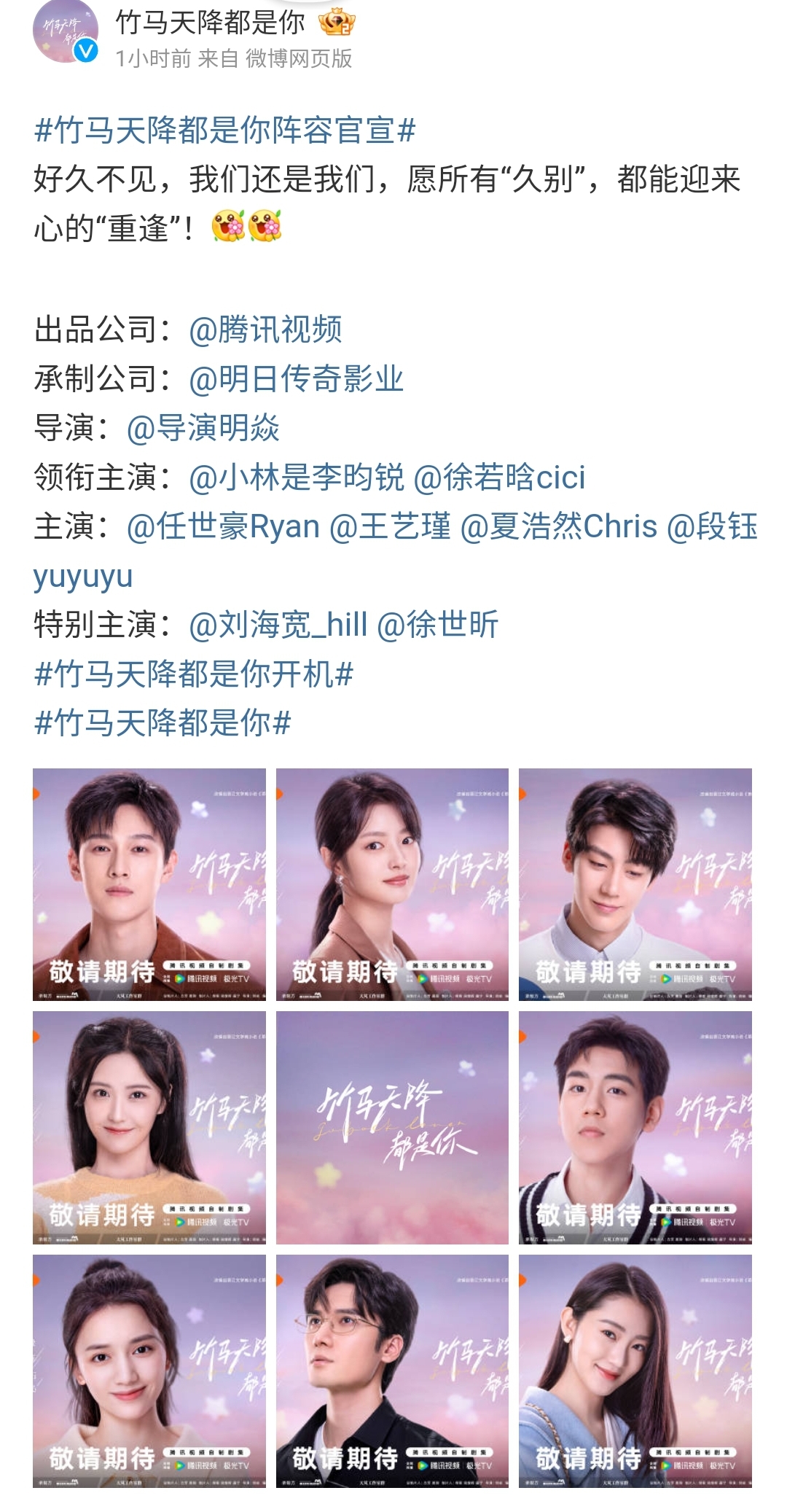Open the @明日传奇影业 mention
Image resolution: width=787 pixels, height=1512 pixels.
pyautogui.click(x=296, y=379)
